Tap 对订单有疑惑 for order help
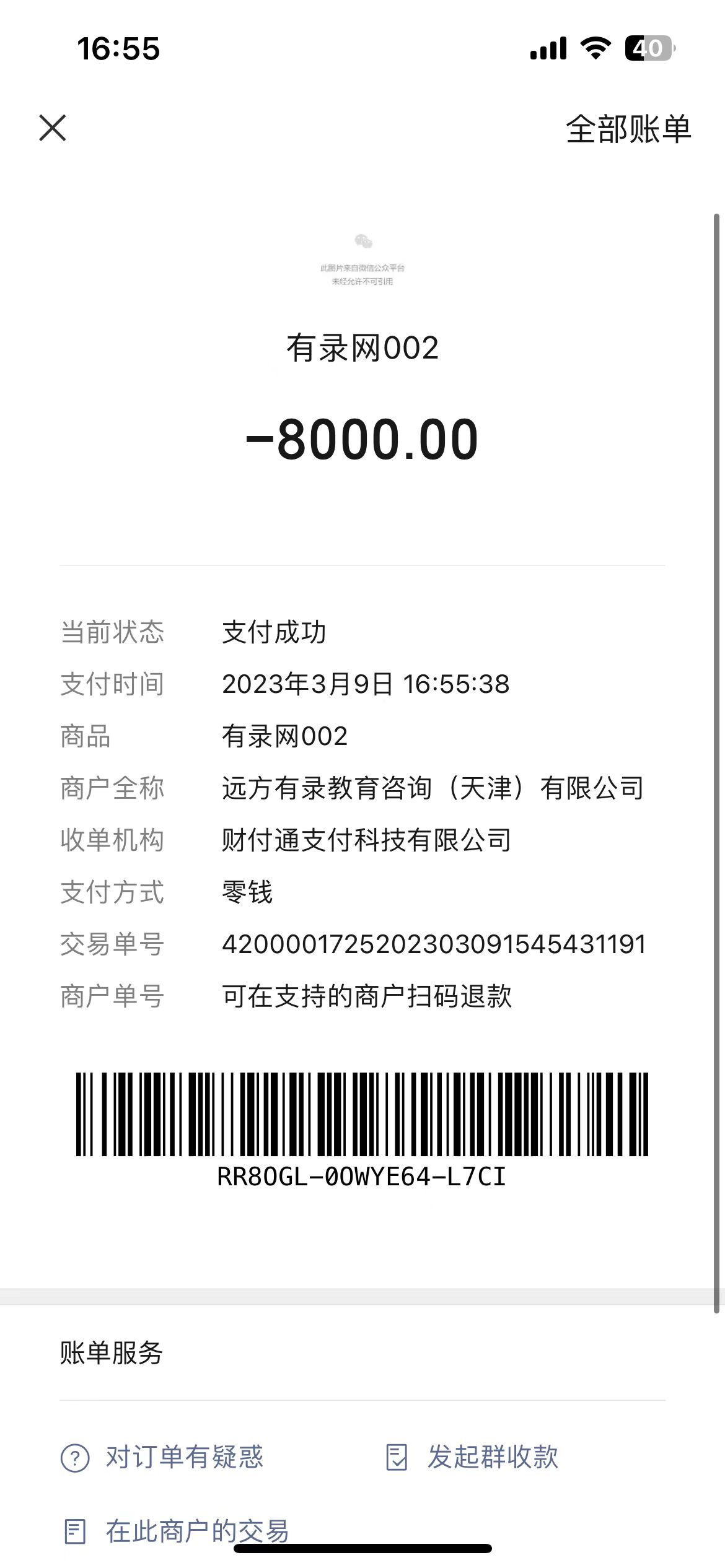This screenshot has height=1568, width=725. coord(163,1457)
